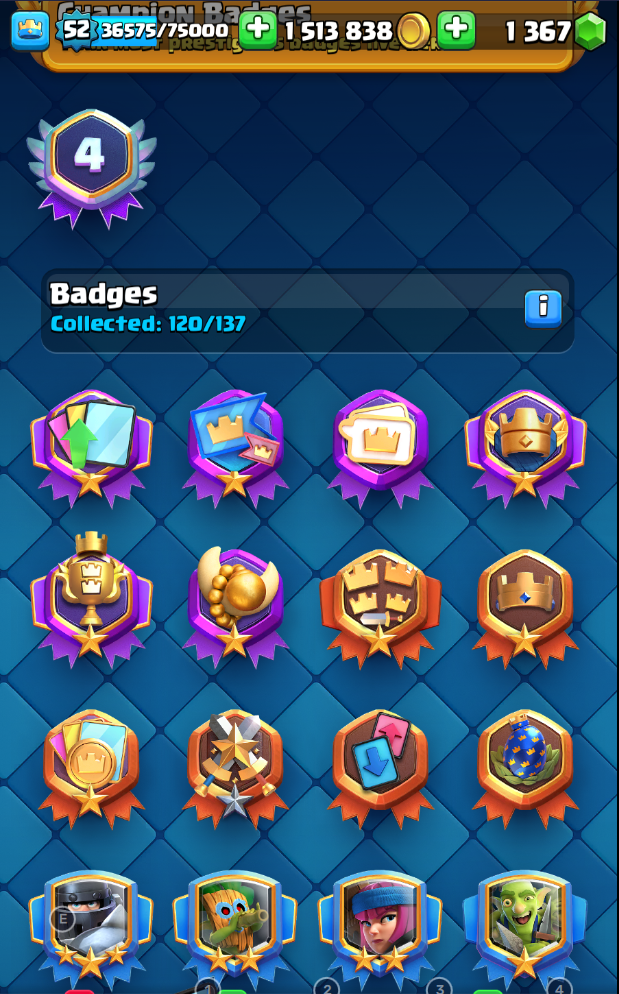Add gems with the green plus button

click(456, 30)
